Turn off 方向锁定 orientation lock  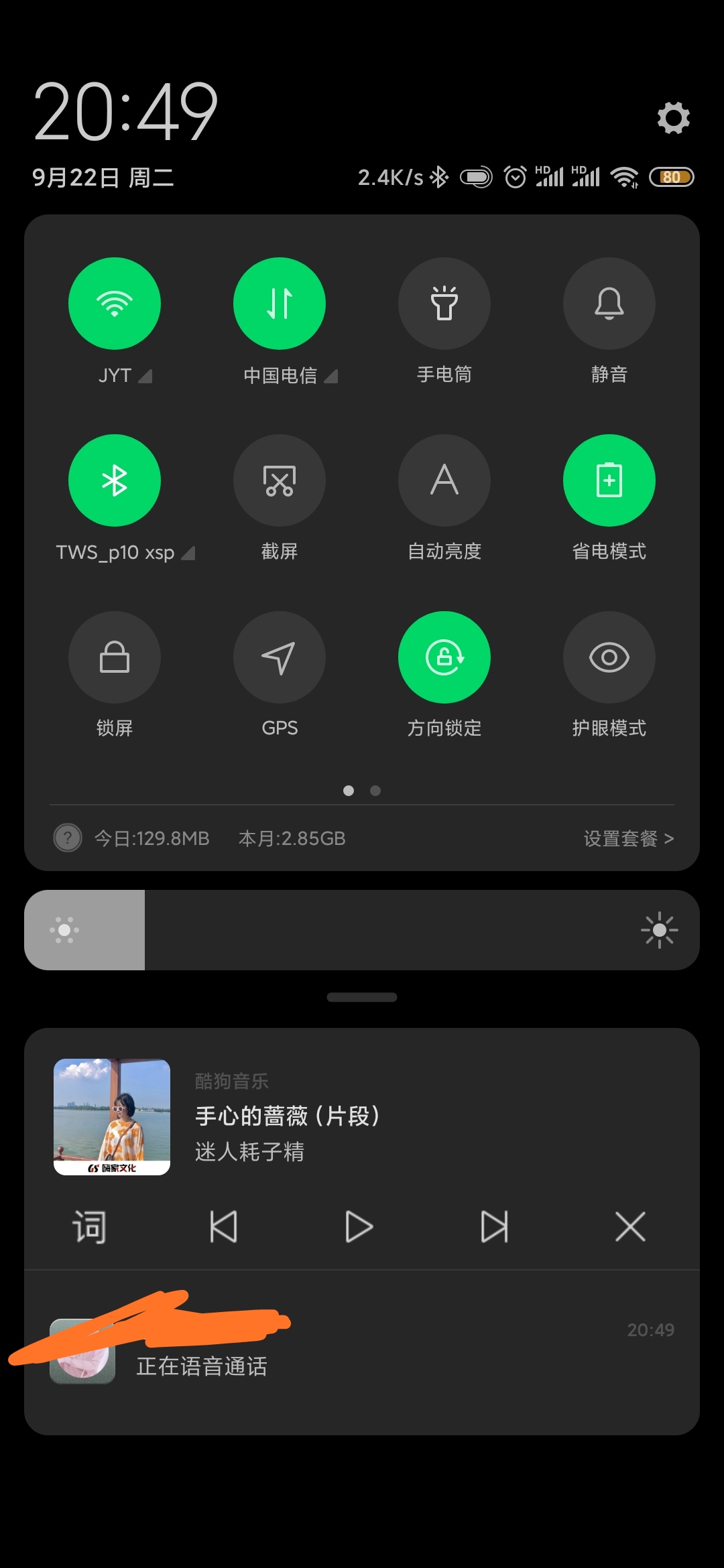tap(444, 657)
